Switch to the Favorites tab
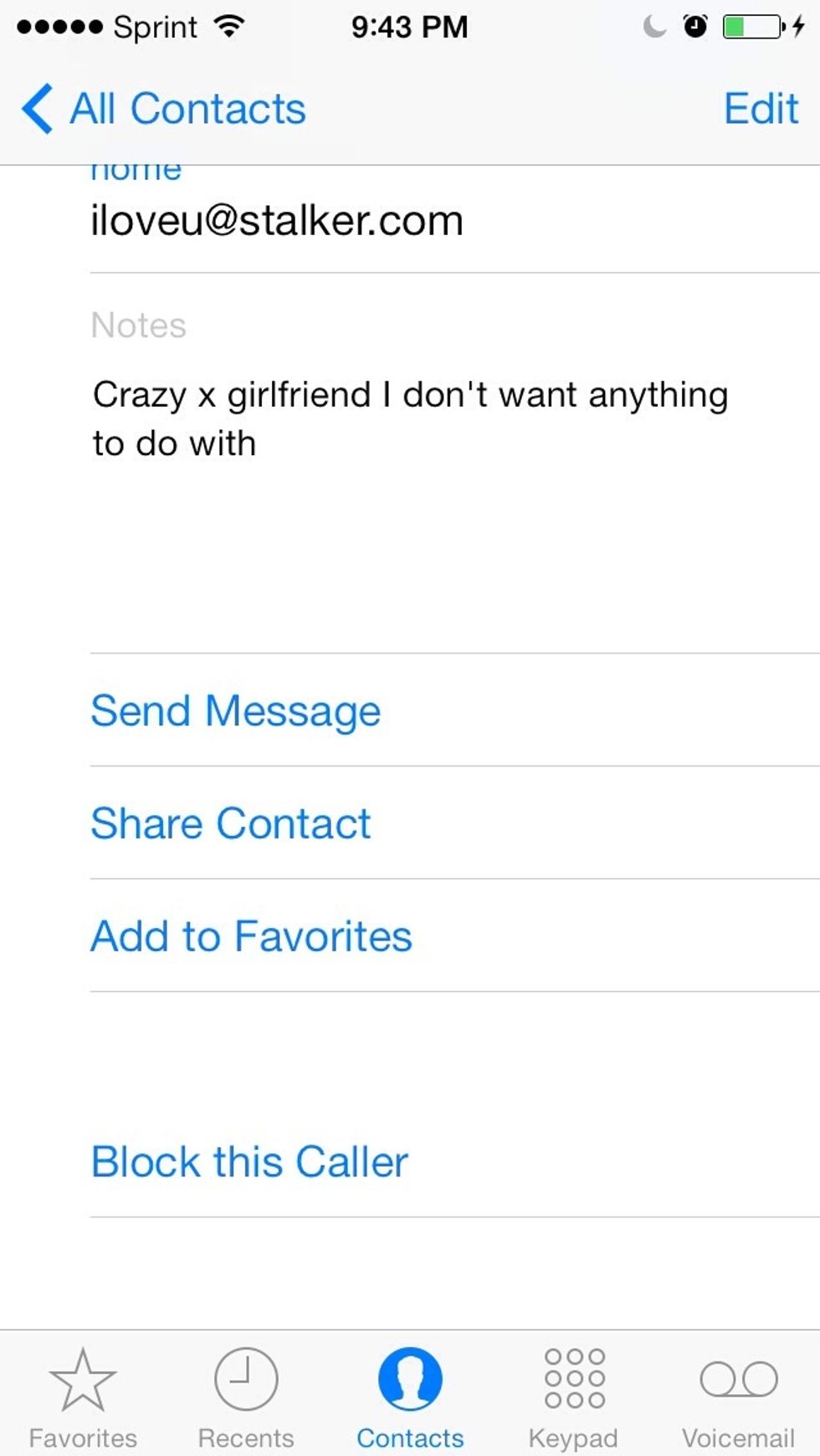The height and width of the screenshot is (1456, 820). point(82,1397)
